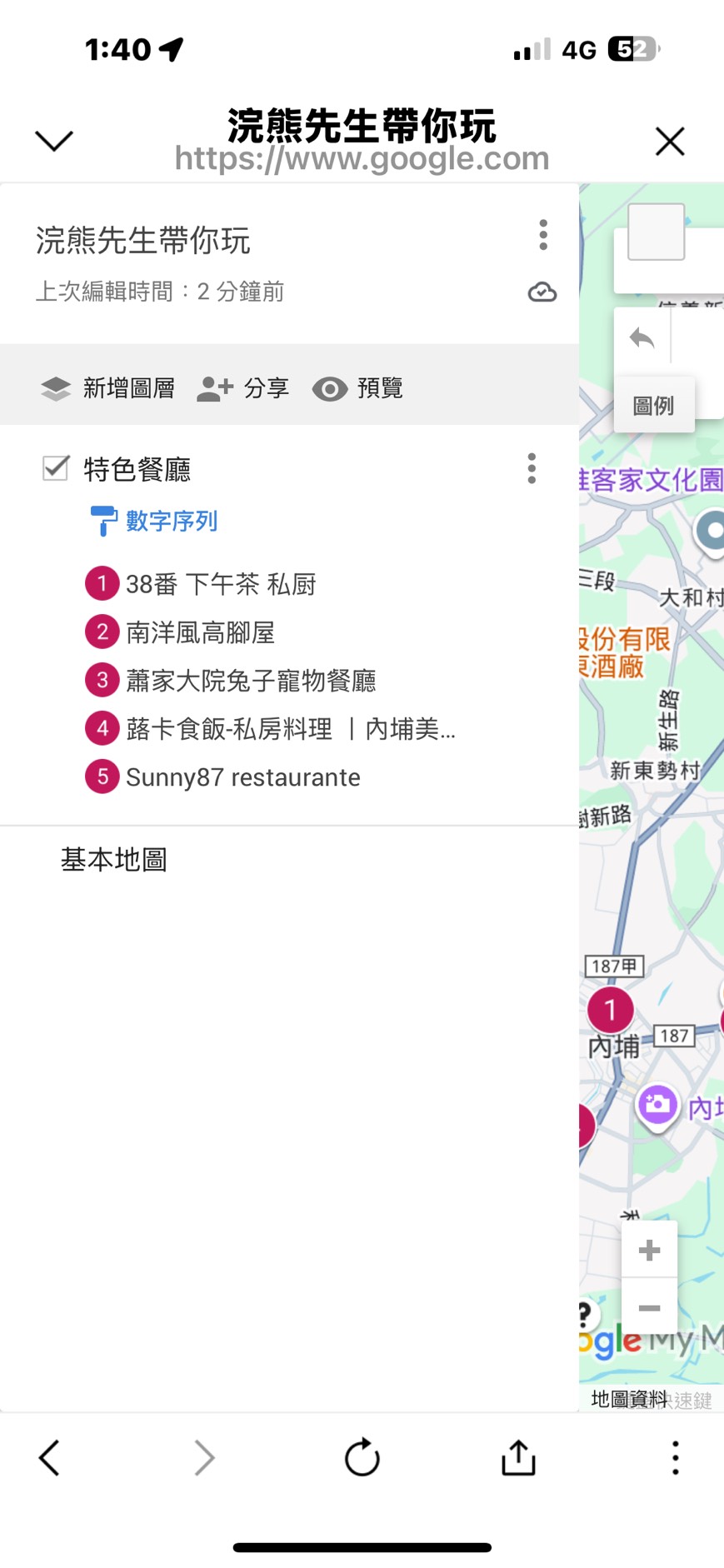
Task: Share the map via 分享
Action: tap(243, 388)
